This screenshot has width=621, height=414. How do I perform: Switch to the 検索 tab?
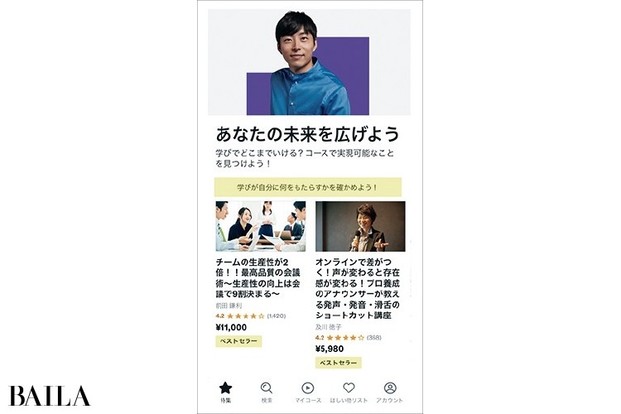pos(267,390)
